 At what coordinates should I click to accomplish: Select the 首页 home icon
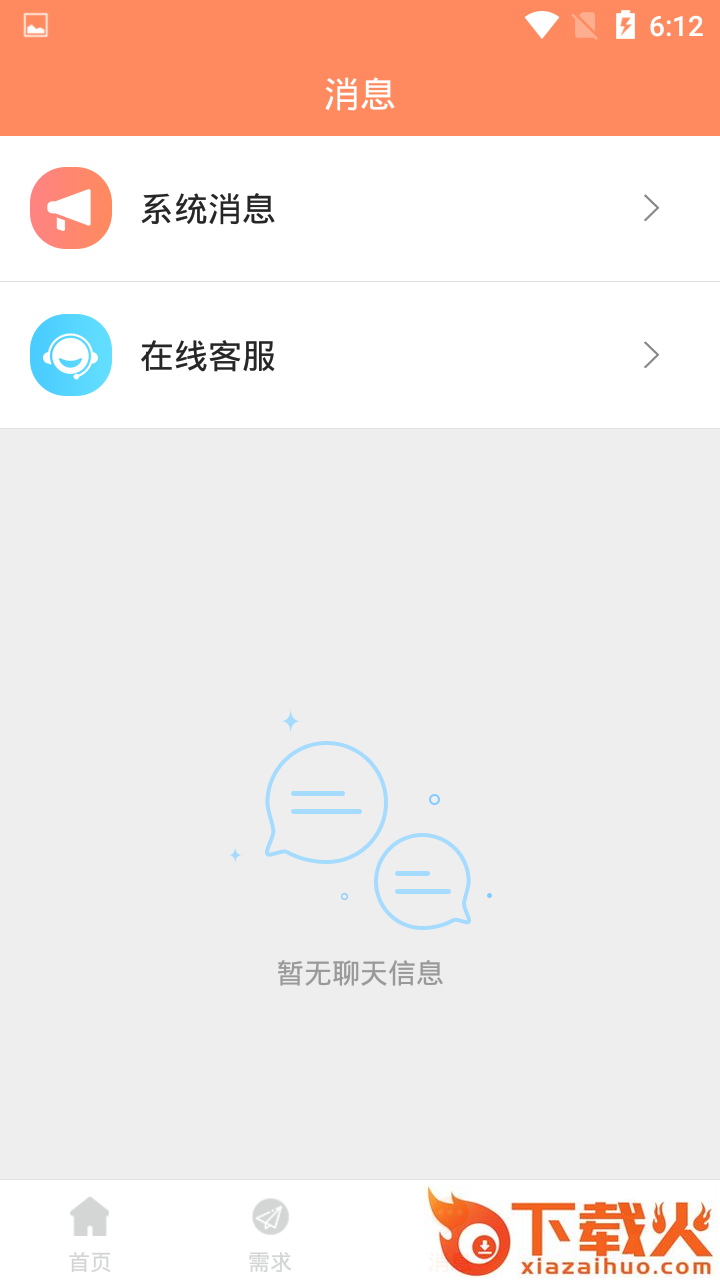click(x=90, y=1215)
